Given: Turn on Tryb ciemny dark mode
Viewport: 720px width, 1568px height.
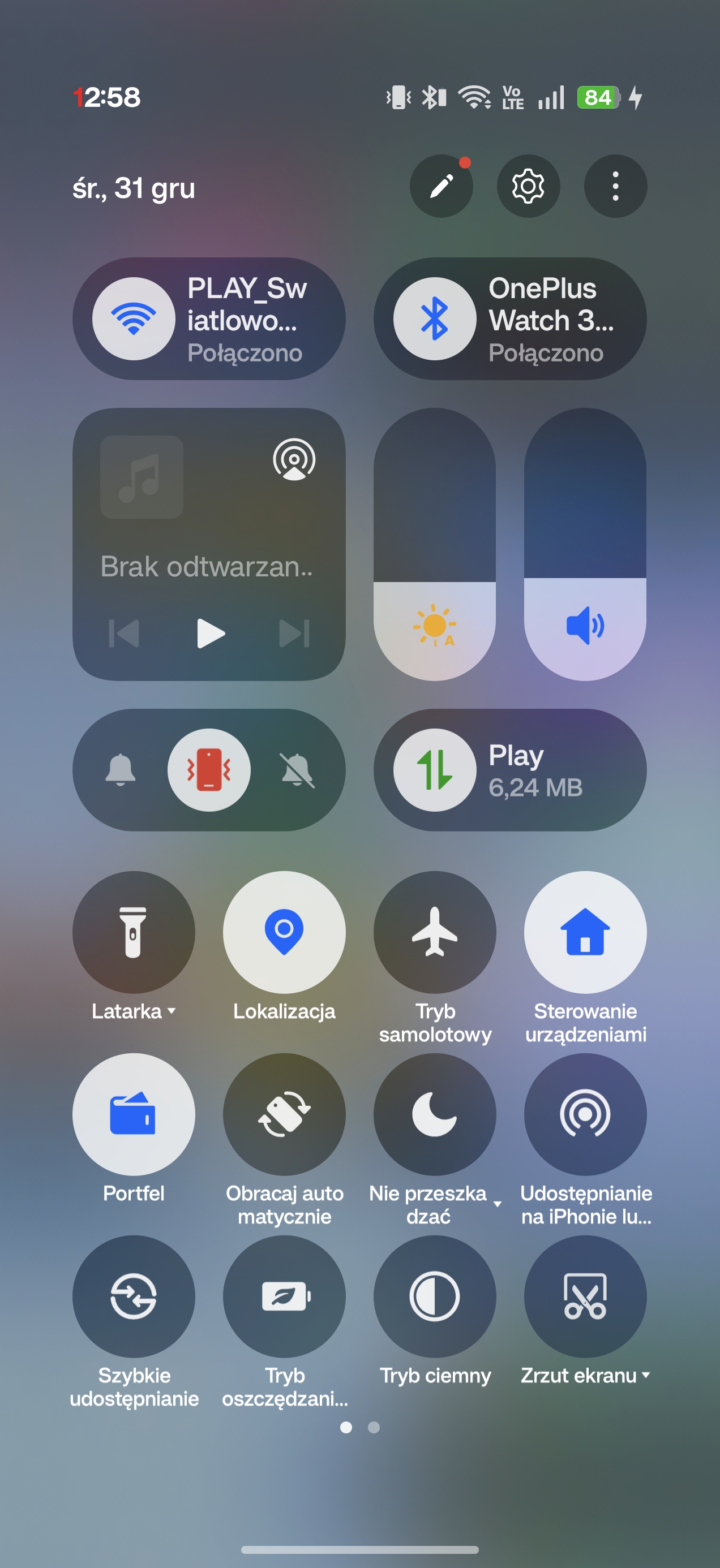Looking at the screenshot, I should (434, 1296).
